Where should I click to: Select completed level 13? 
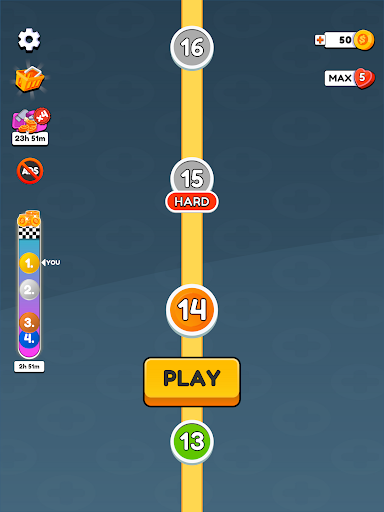click(x=192, y=441)
